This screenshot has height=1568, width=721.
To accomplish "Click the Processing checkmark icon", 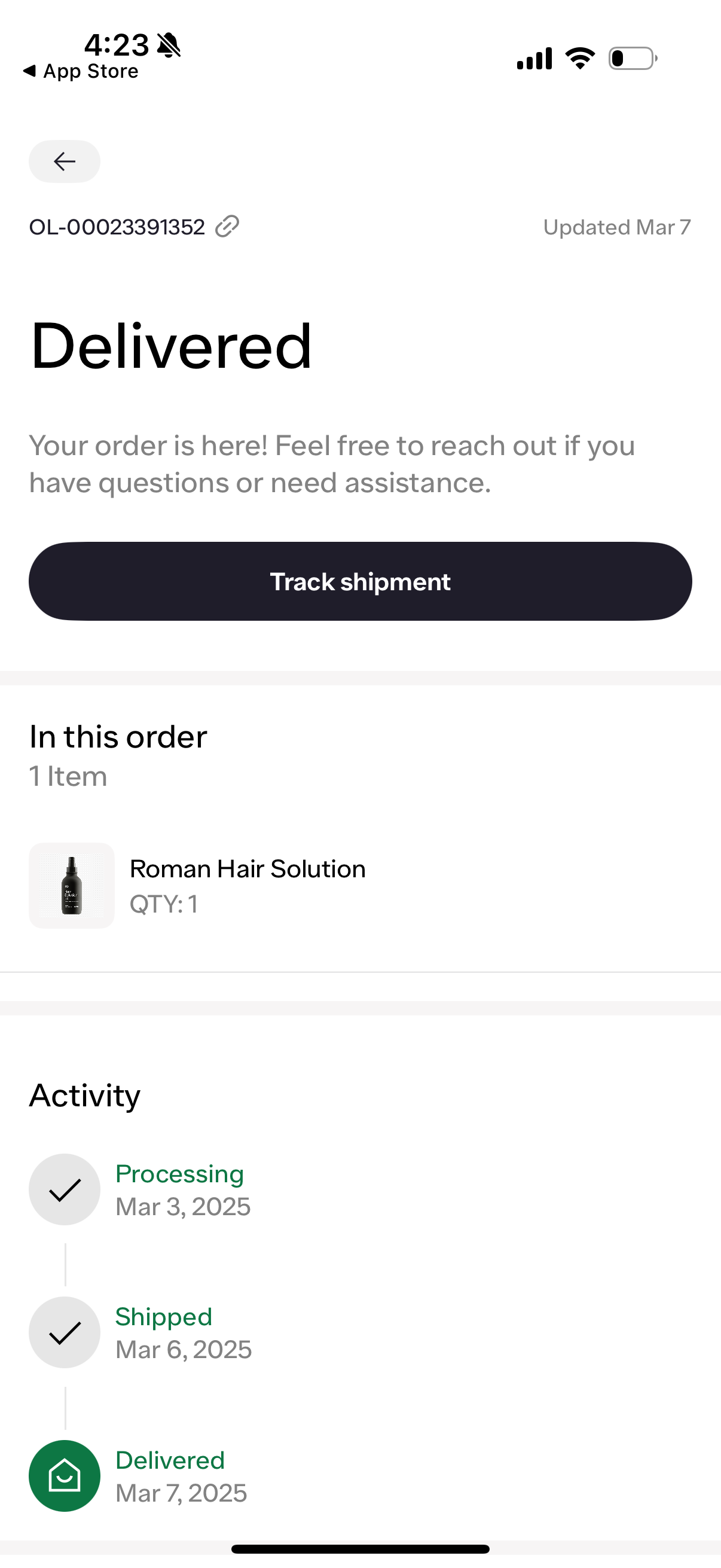I will pyautogui.click(x=65, y=1189).
